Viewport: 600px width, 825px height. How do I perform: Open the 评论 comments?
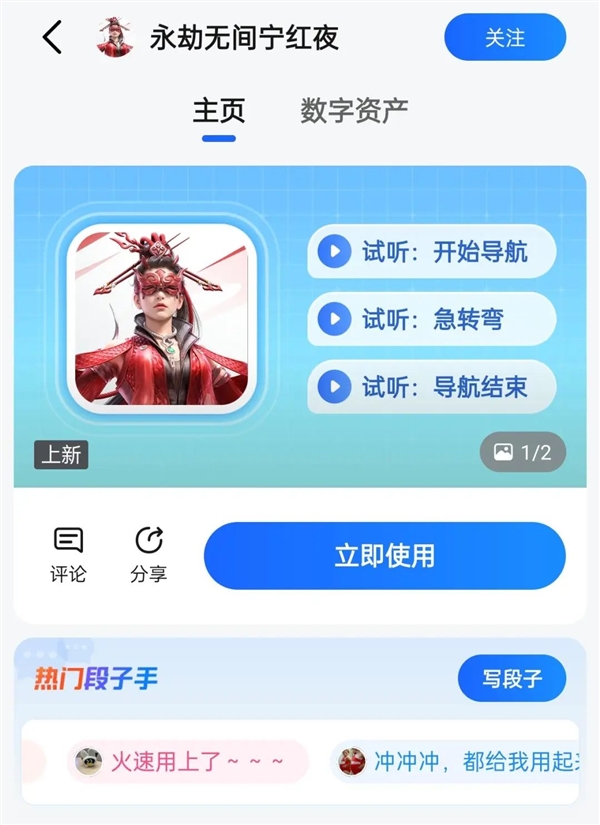tap(68, 555)
